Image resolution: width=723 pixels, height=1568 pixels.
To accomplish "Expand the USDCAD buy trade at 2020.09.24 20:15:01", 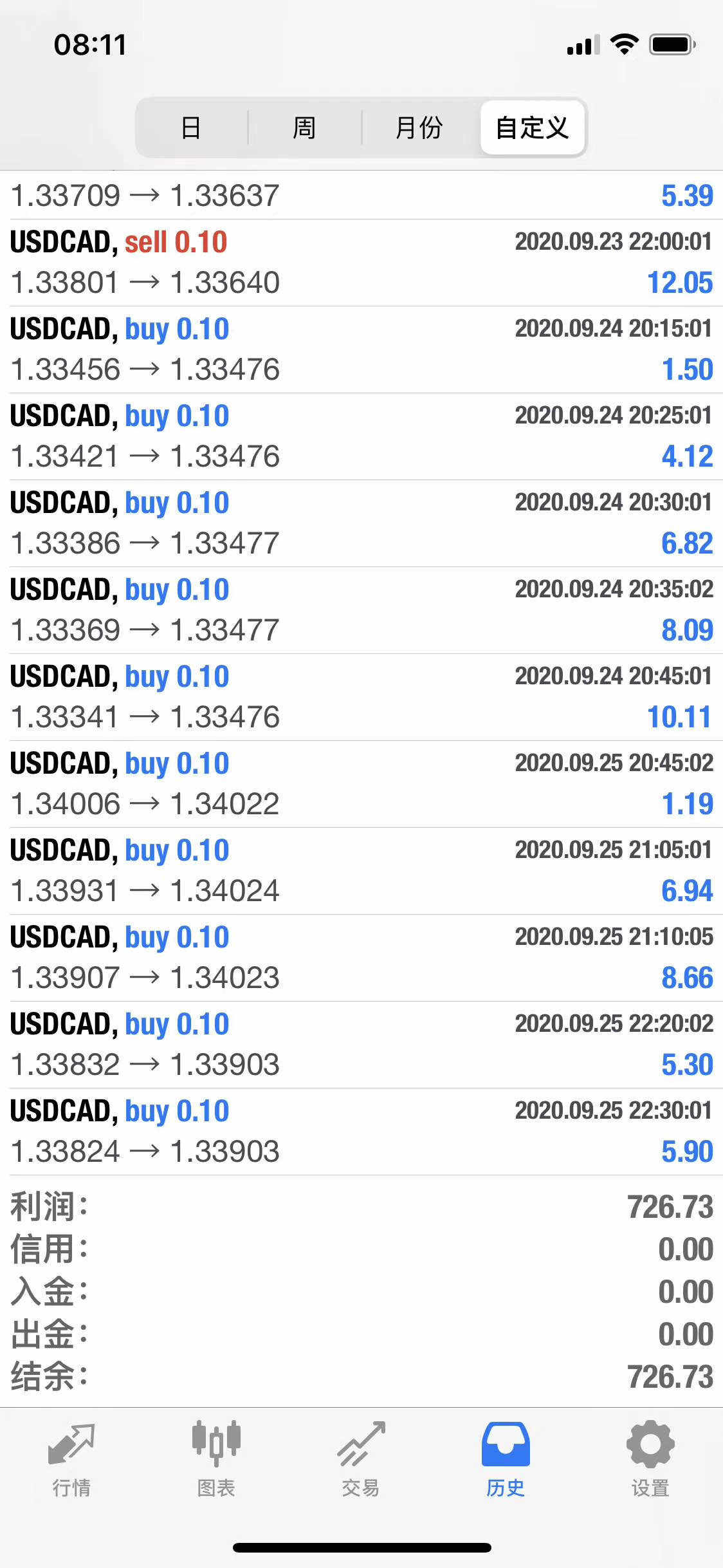I will (x=361, y=350).
